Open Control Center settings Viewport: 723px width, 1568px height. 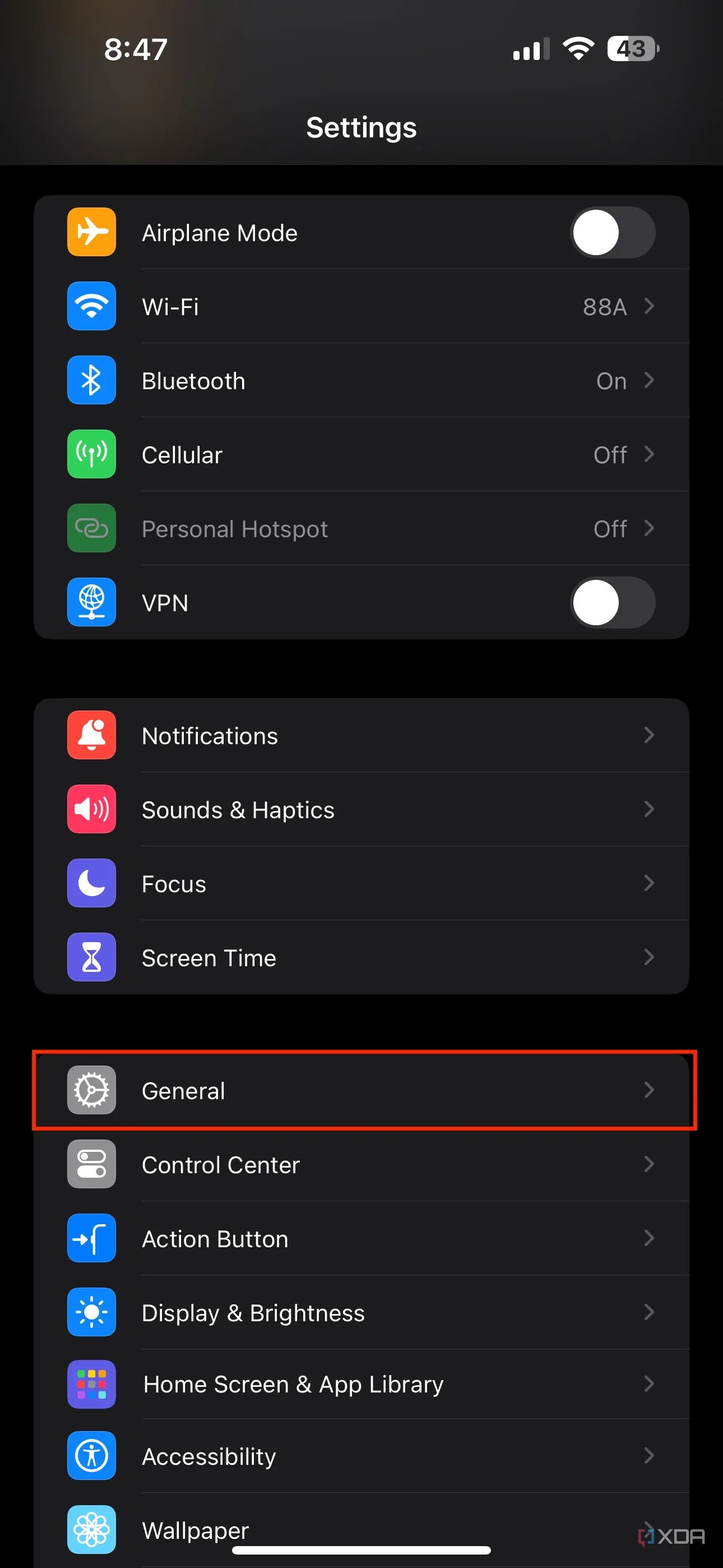(x=361, y=1164)
